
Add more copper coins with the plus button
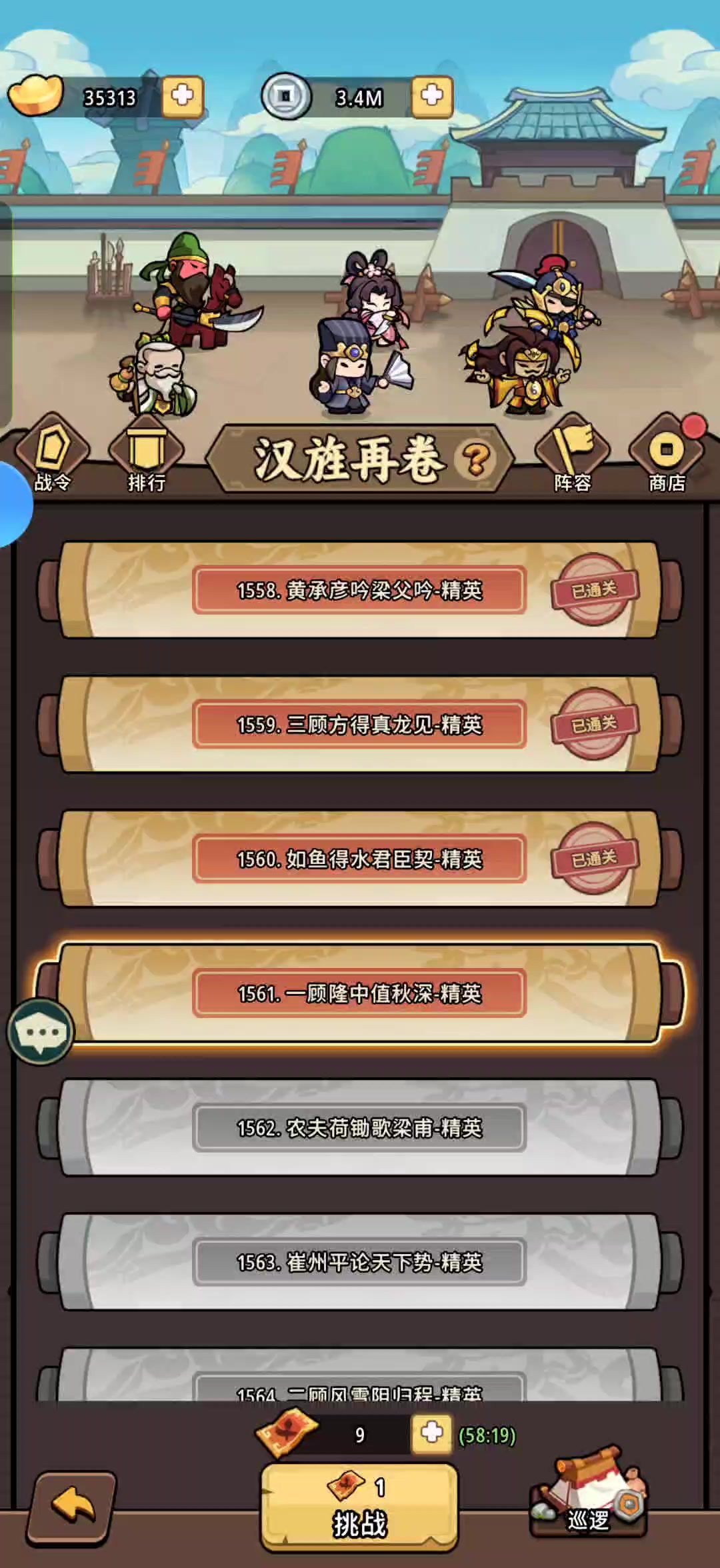pos(431,96)
